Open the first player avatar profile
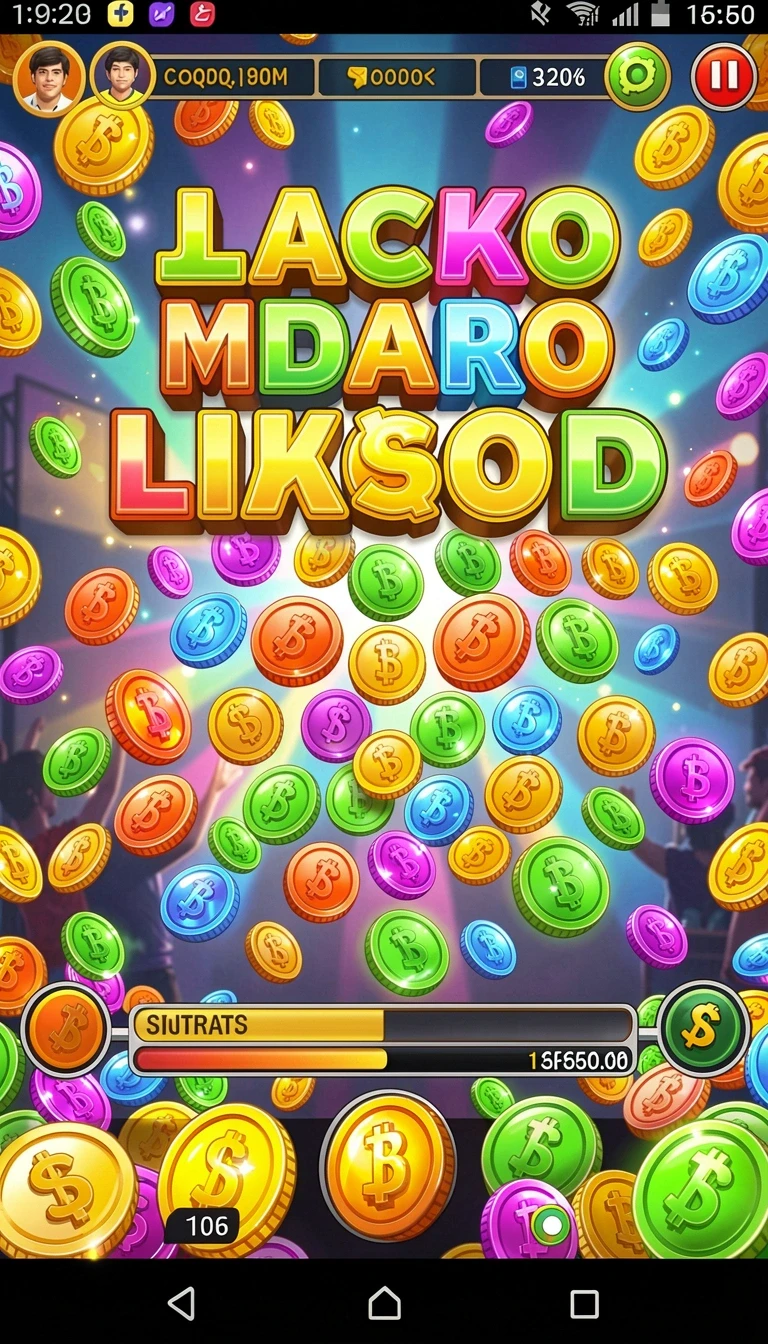The width and height of the screenshot is (768, 1344). pyautogui.click(x=49, y=77)
